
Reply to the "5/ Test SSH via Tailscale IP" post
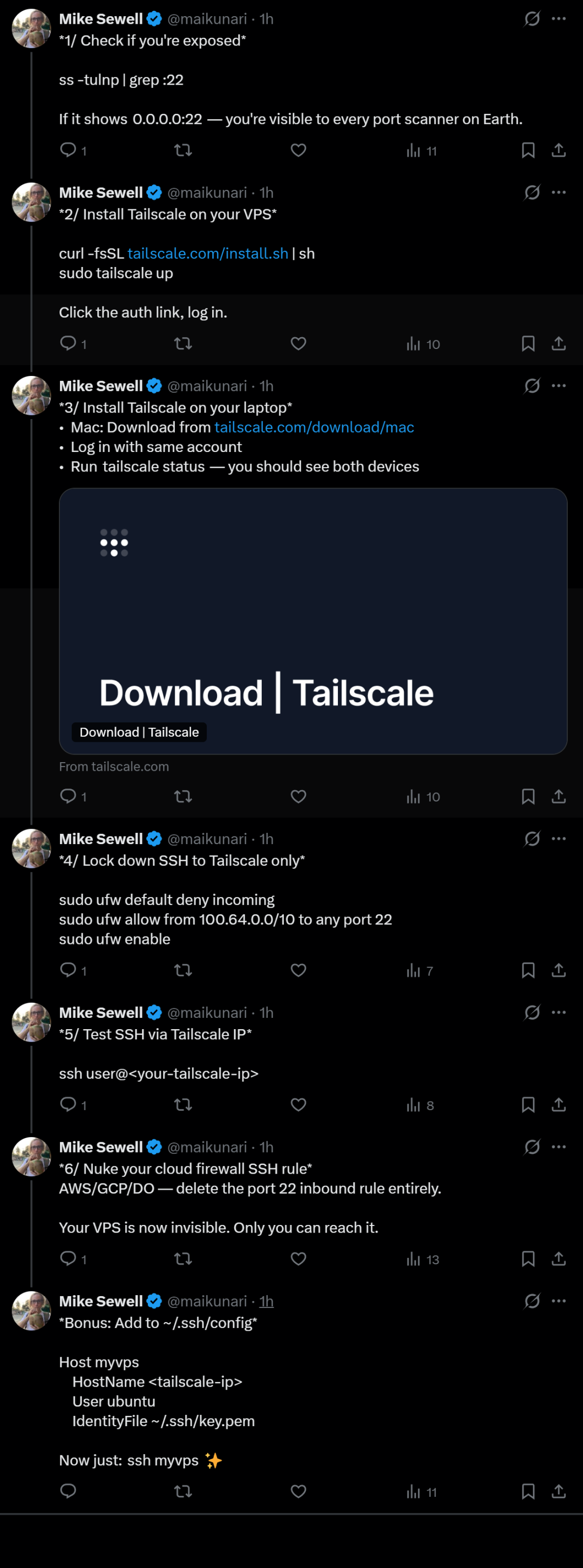[x=68, y=1104]
